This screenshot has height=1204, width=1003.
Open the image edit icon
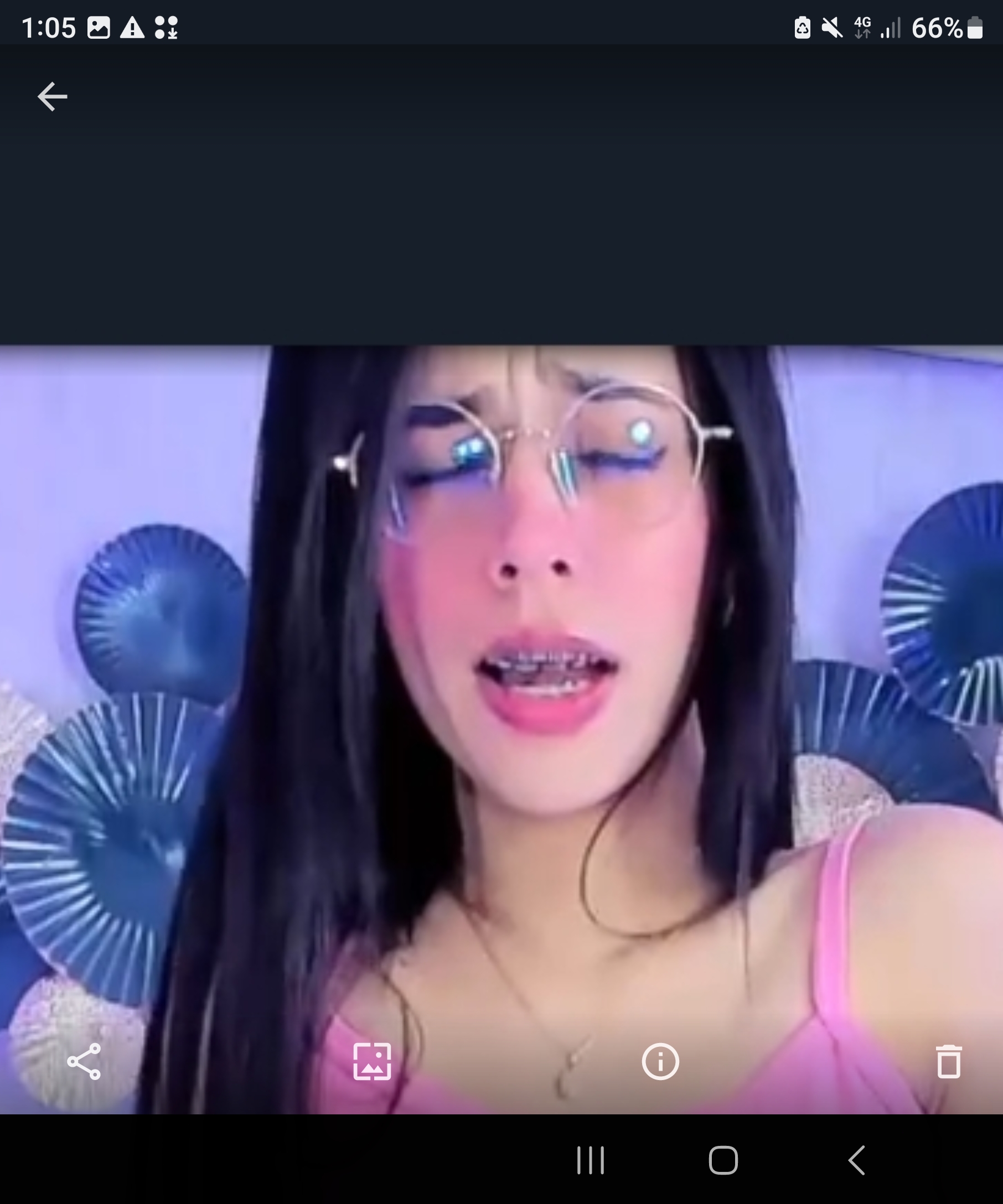(372, 1061)
